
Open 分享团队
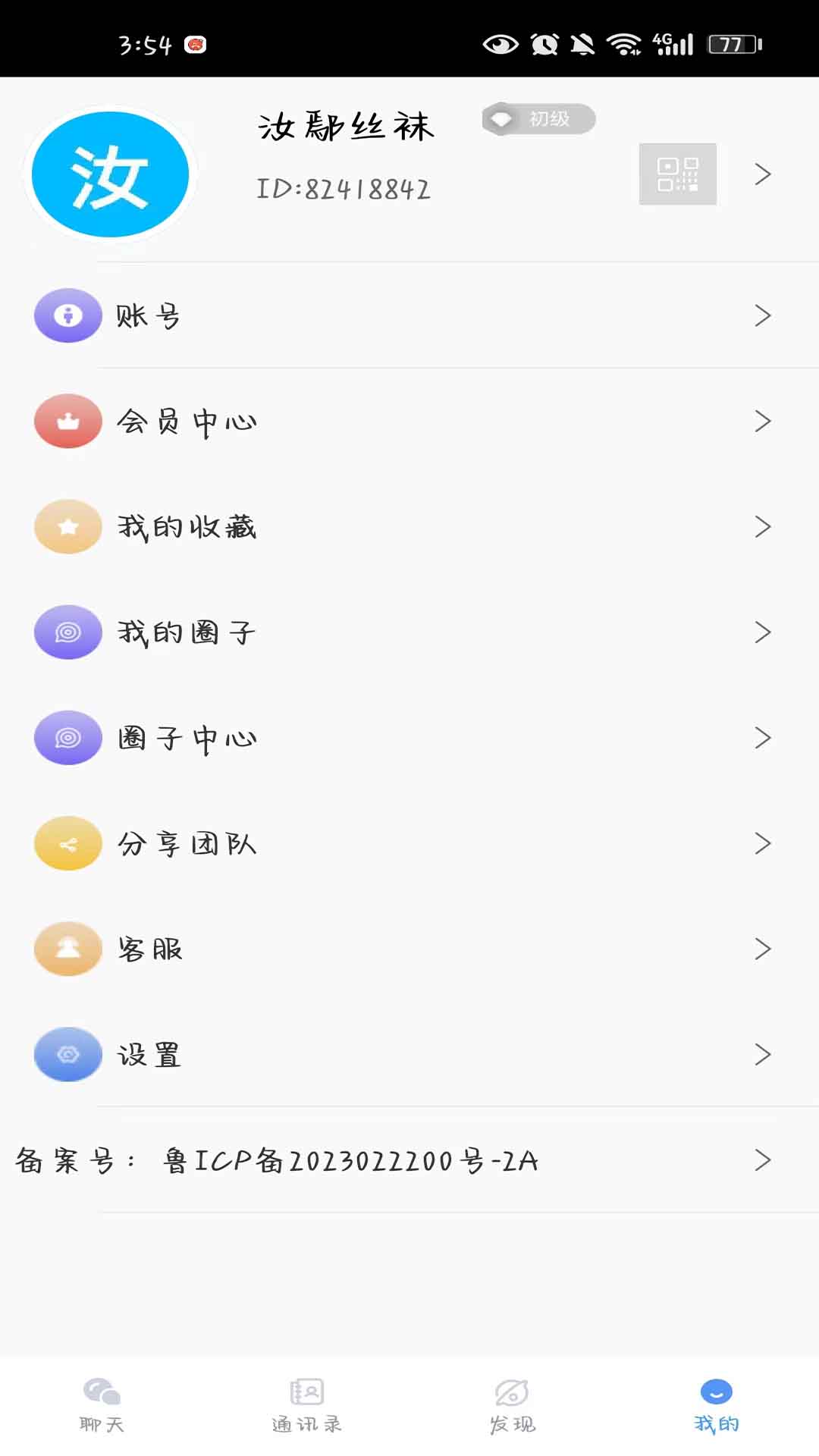pyautogui.click(x=409, y=843)
